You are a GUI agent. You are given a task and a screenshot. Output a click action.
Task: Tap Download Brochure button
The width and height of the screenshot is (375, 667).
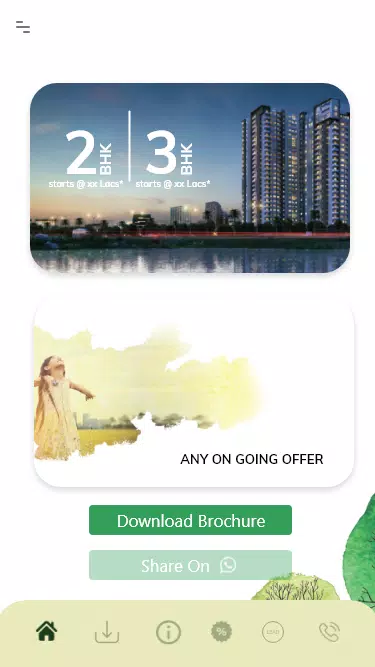[x=190, y=520]
